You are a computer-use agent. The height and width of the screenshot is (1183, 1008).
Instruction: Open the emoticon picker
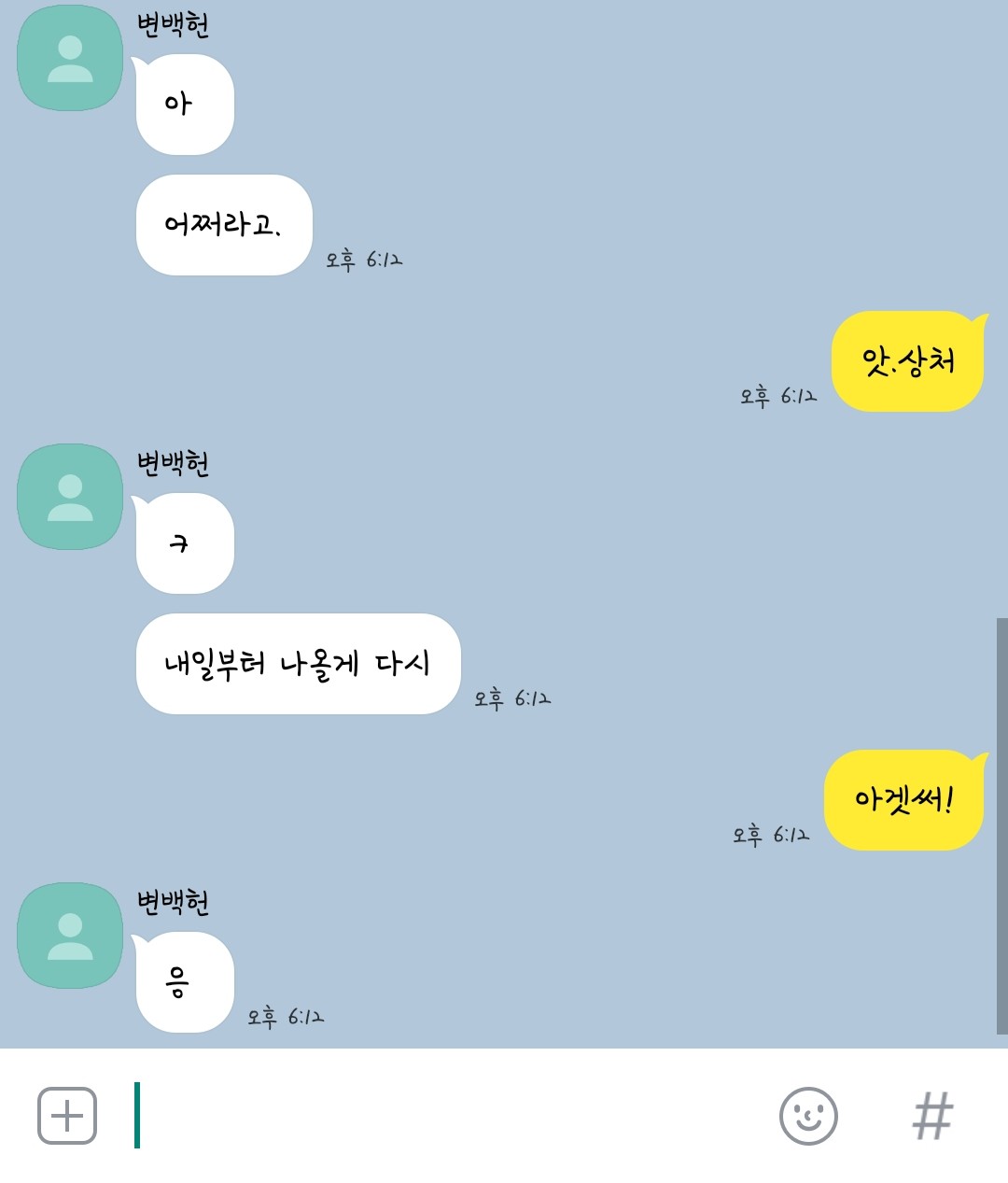(x=808, y=1116)
